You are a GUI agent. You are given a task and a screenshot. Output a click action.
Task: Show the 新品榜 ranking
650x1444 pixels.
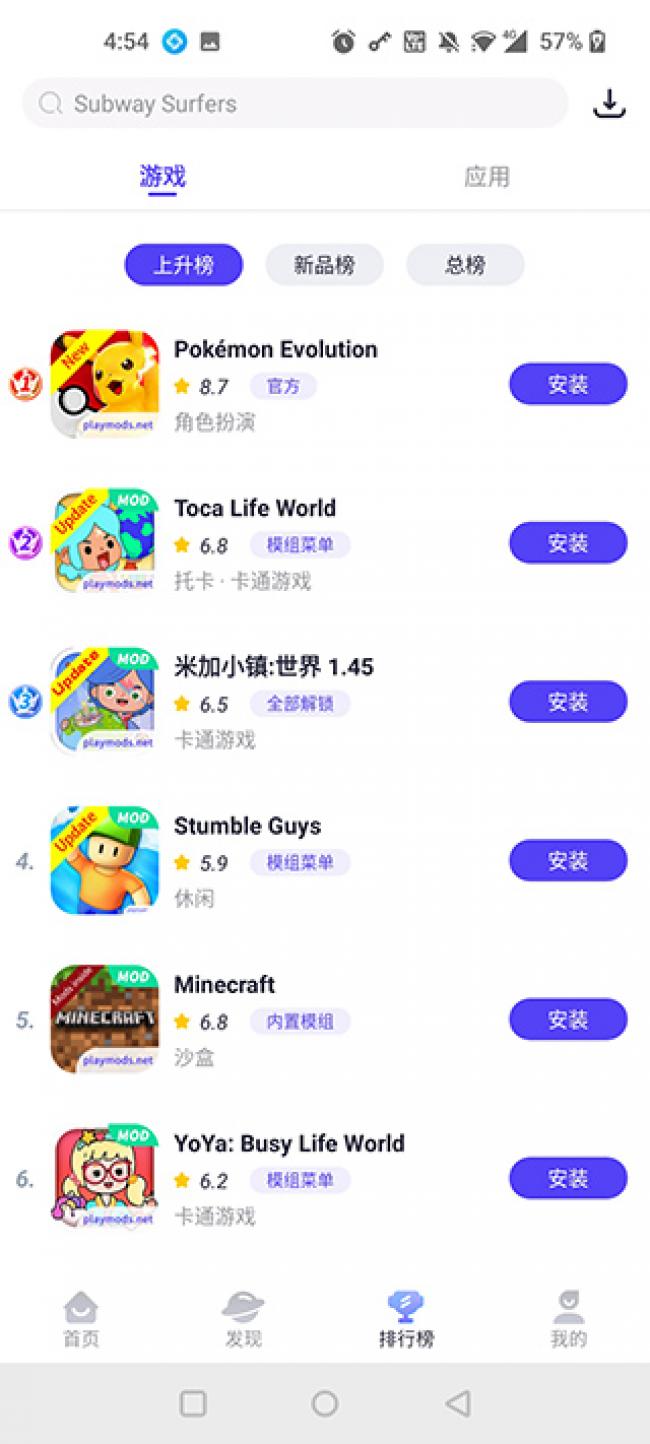coord(324,265)
